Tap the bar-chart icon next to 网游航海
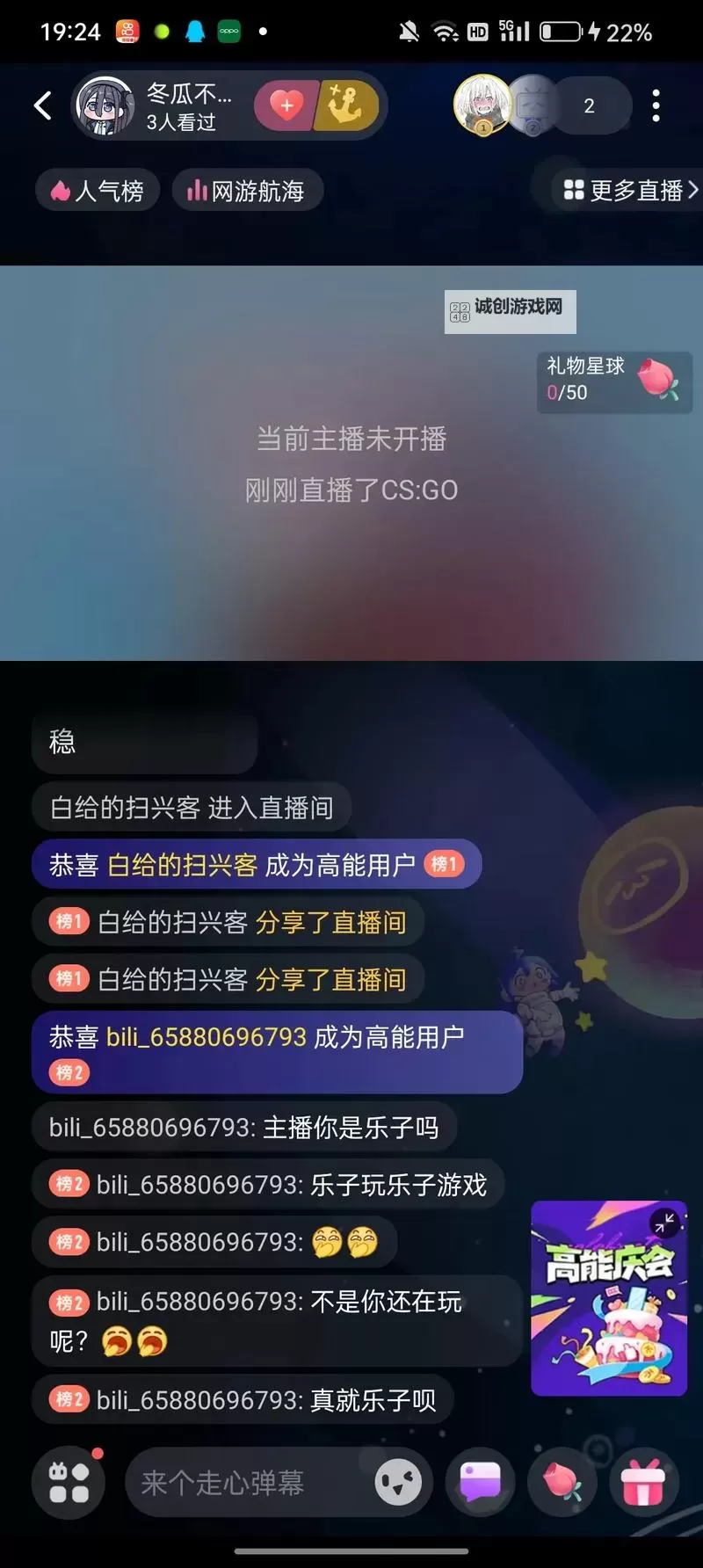Screen dimensions: 703x1568 click(197, 190)
